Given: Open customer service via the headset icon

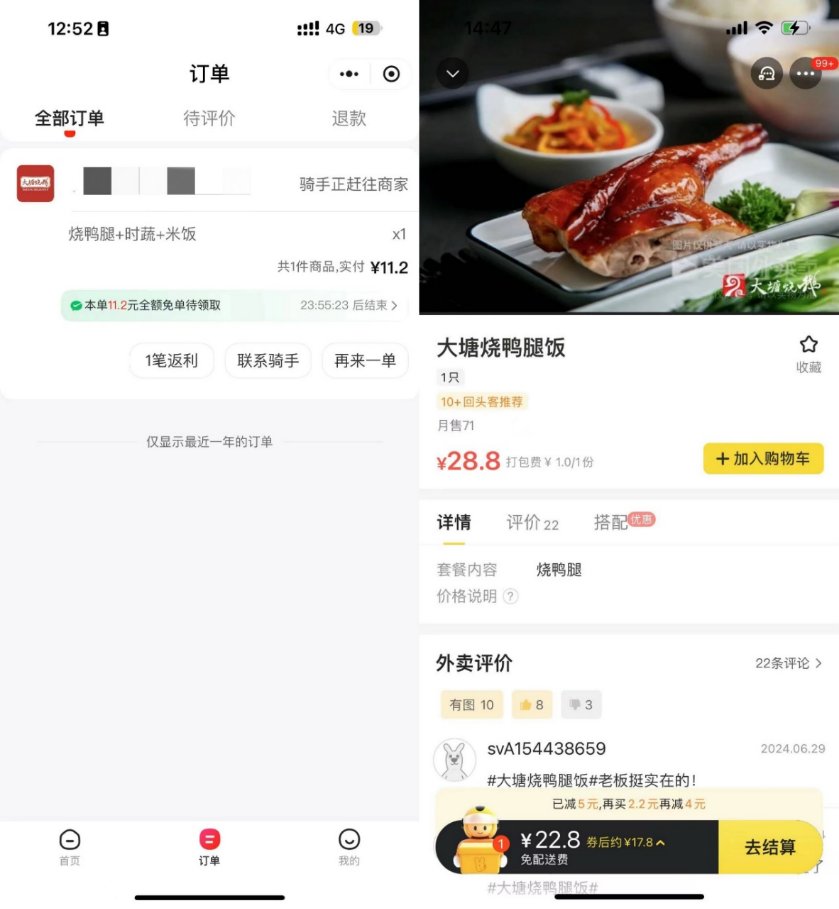Looking at the screenshot, I should coord(767,73).
